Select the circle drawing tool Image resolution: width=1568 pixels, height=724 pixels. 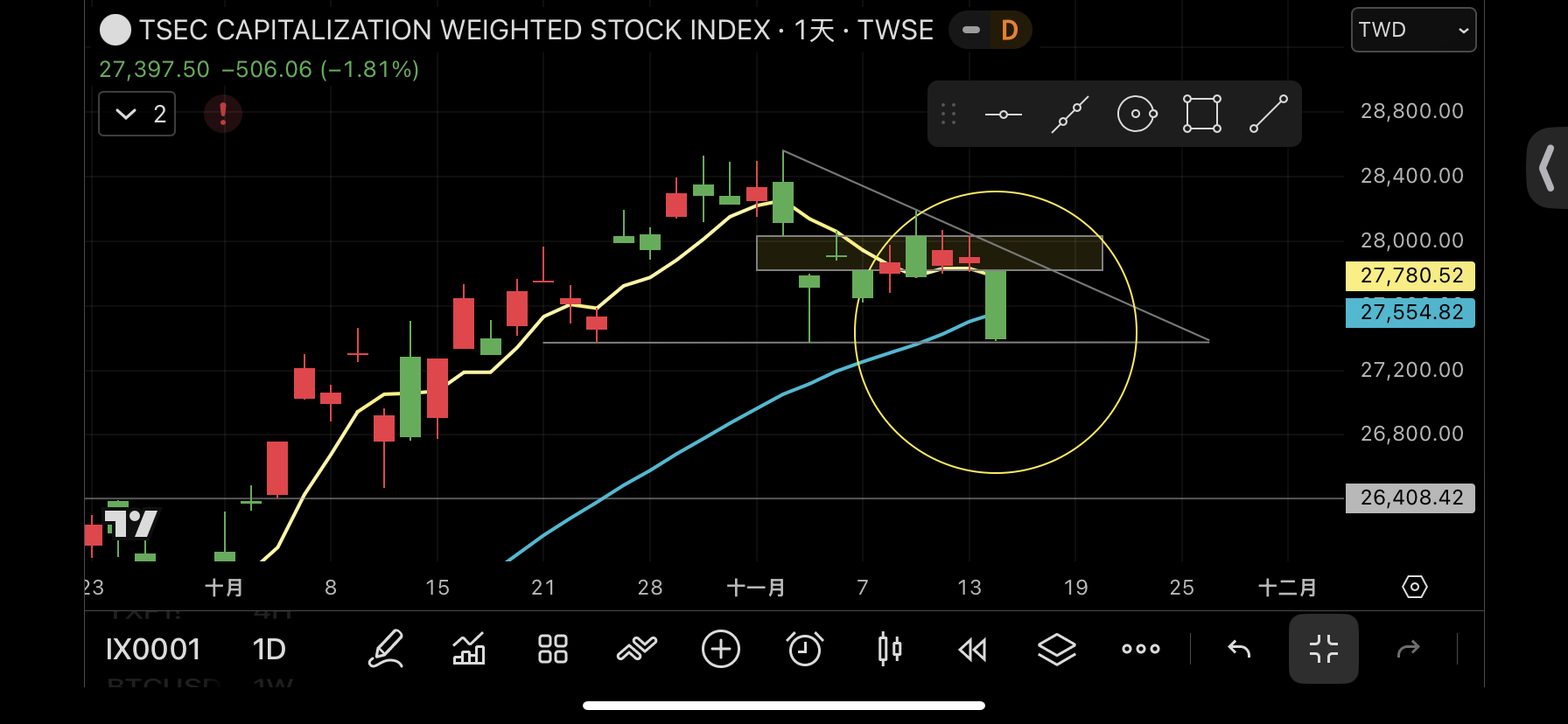[x=1136, y=114]
